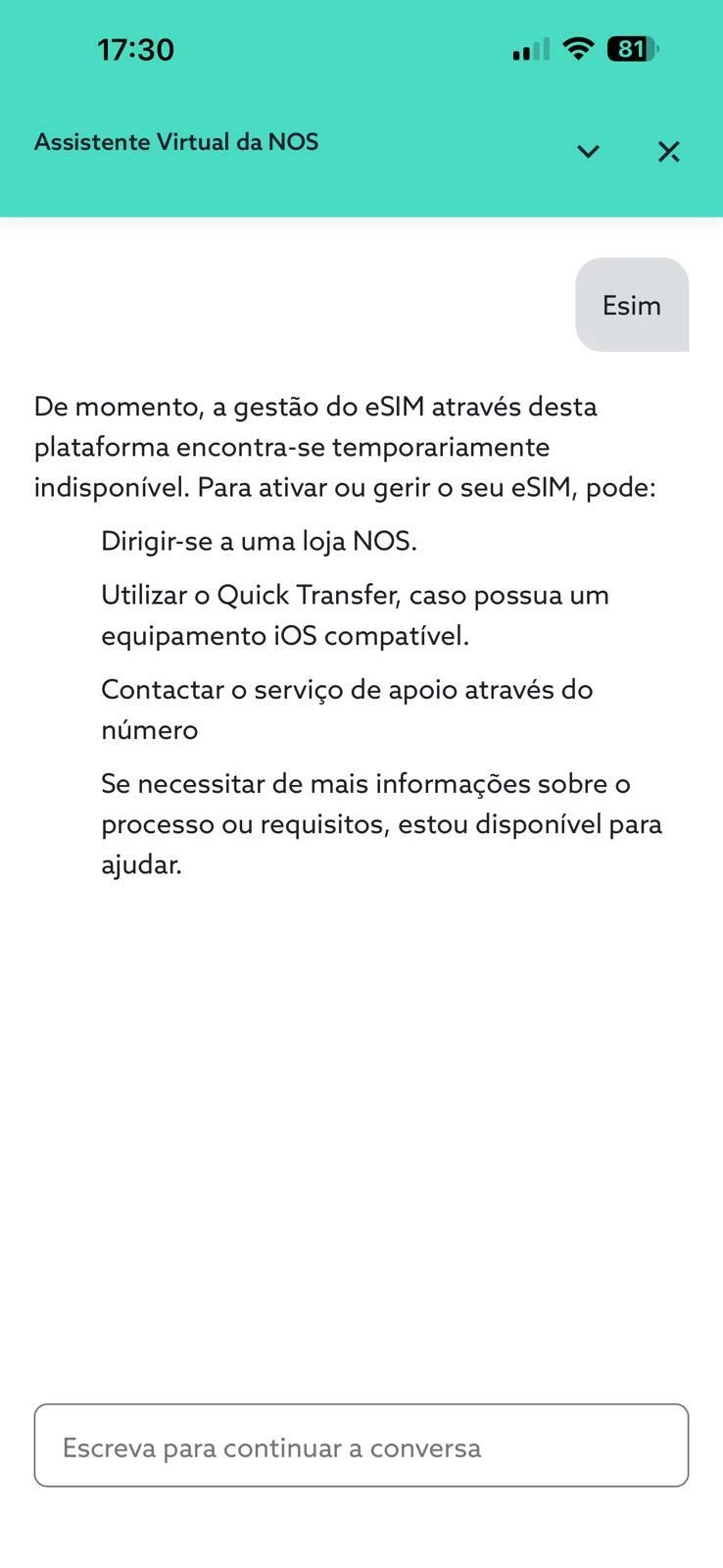Minimize the NOS virtual assistant chat
This screenshot has height=1568, width=723.
(x=588, y=151)
